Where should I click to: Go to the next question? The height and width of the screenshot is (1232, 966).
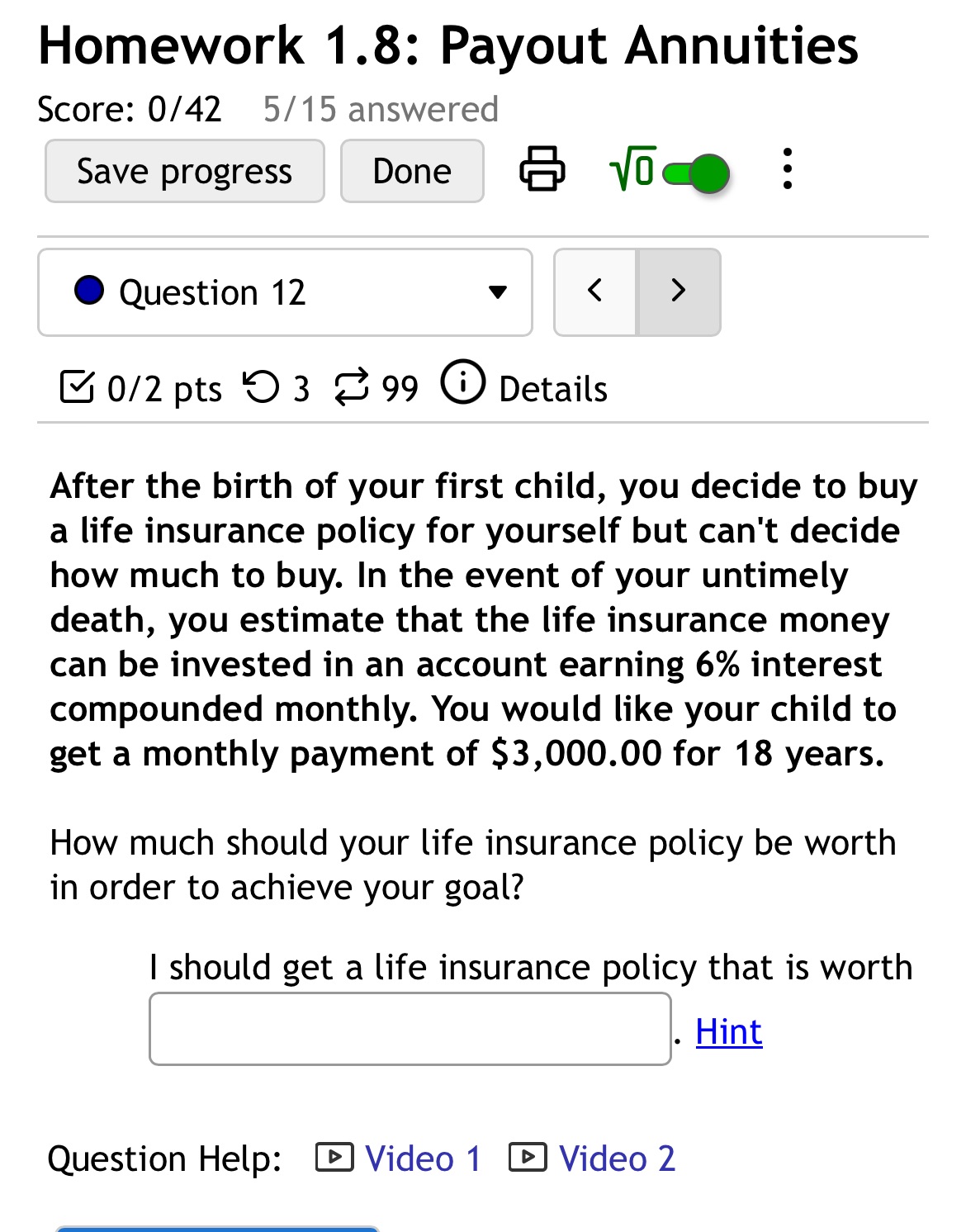(679, 291)
